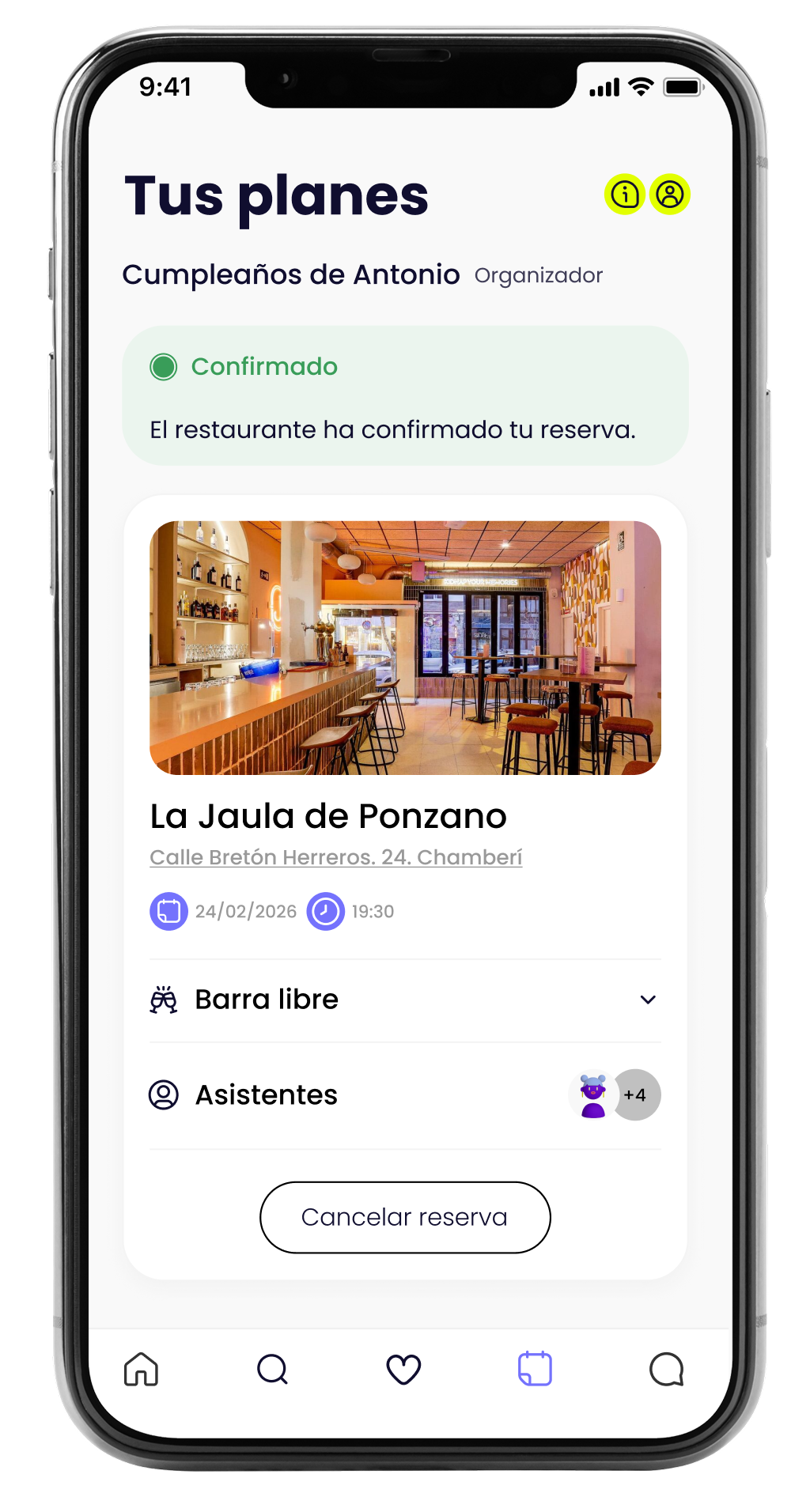Open the profile icon in the header

point(670,195)
